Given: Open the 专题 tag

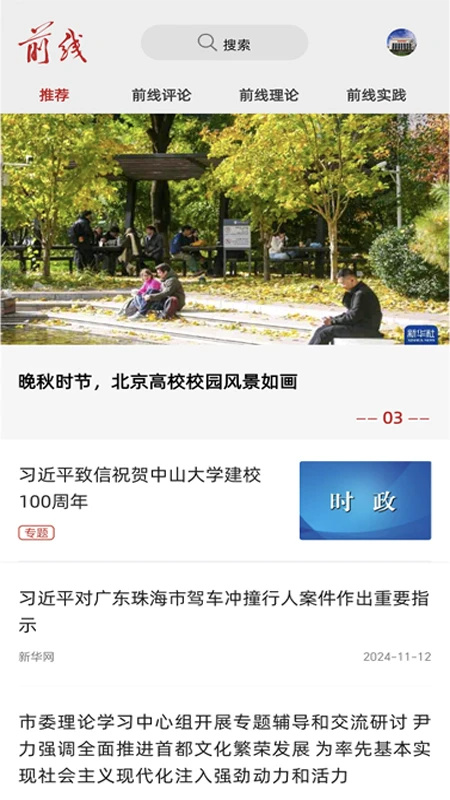Looking at the screenshot, I should pyautogui.click(x=36, y=533).
